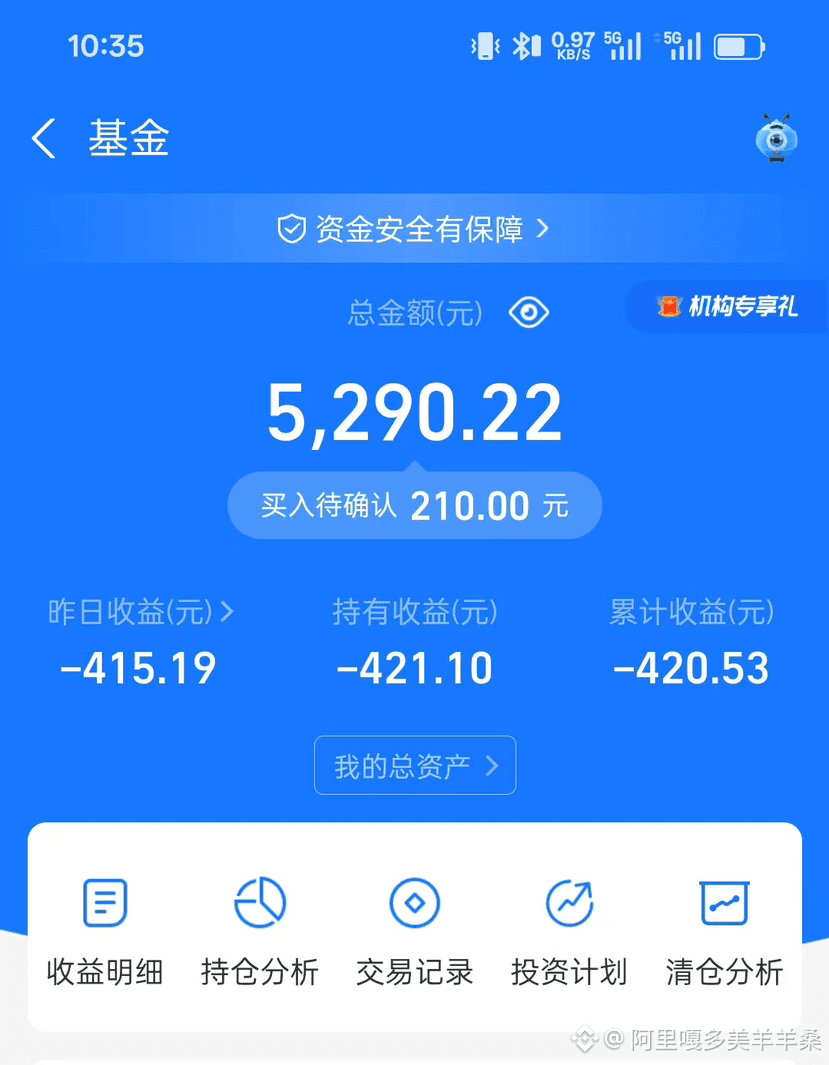Hide the total amount with the eye icon
The width and height of the screenshot is (829, 1065).
coord(528,312)
